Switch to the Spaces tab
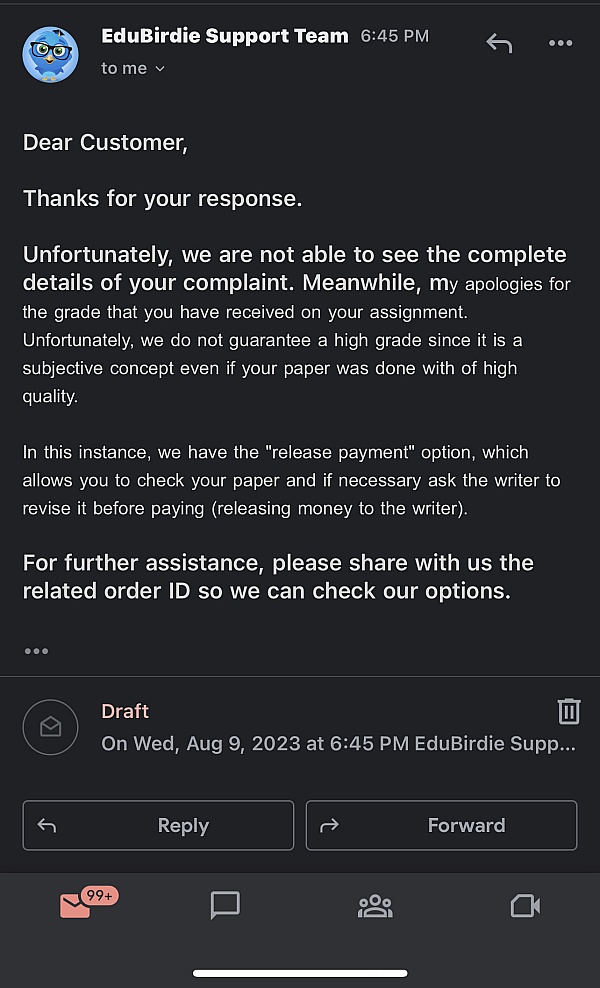The height and width of the screenshot is (988, 600). click(x=374, y=906)
